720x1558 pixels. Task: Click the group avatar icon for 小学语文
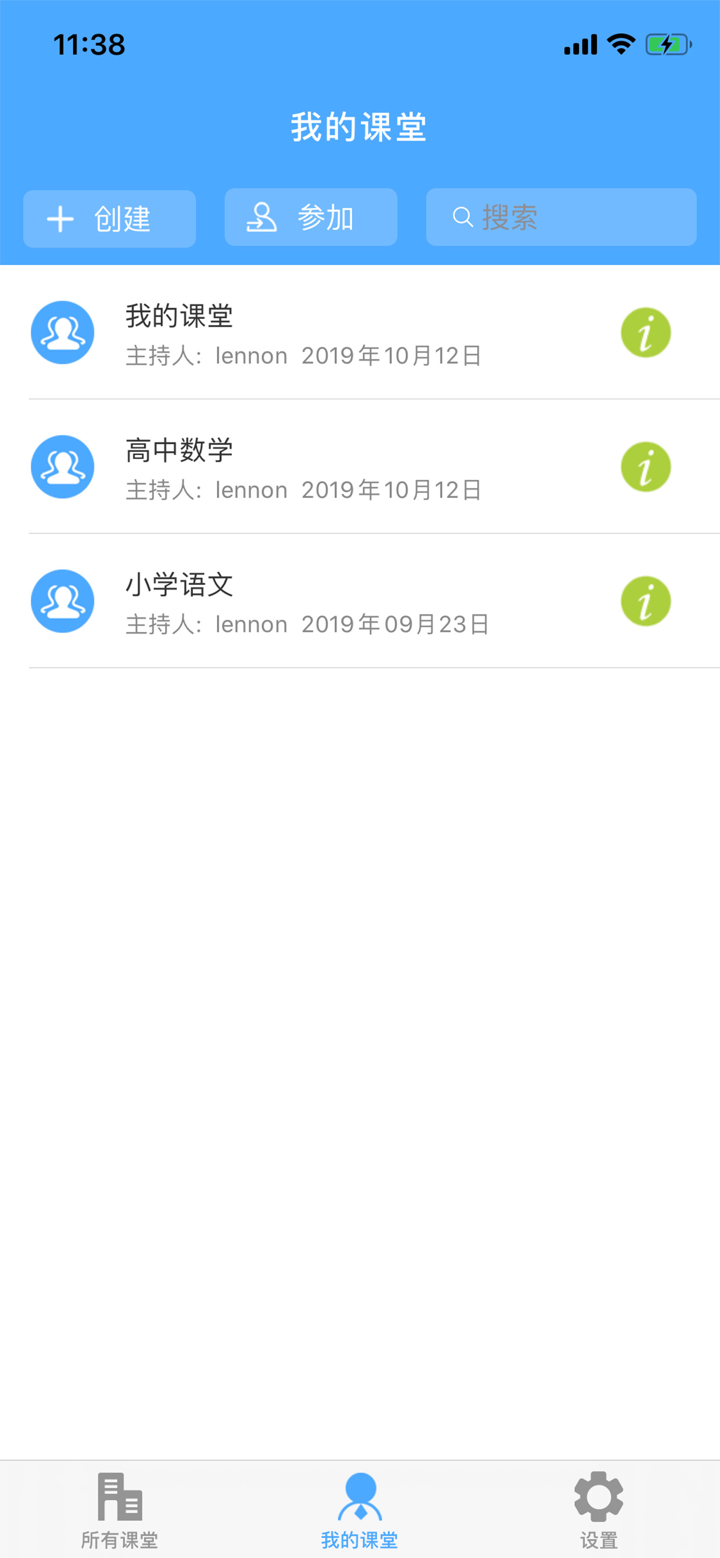point(62,601)
